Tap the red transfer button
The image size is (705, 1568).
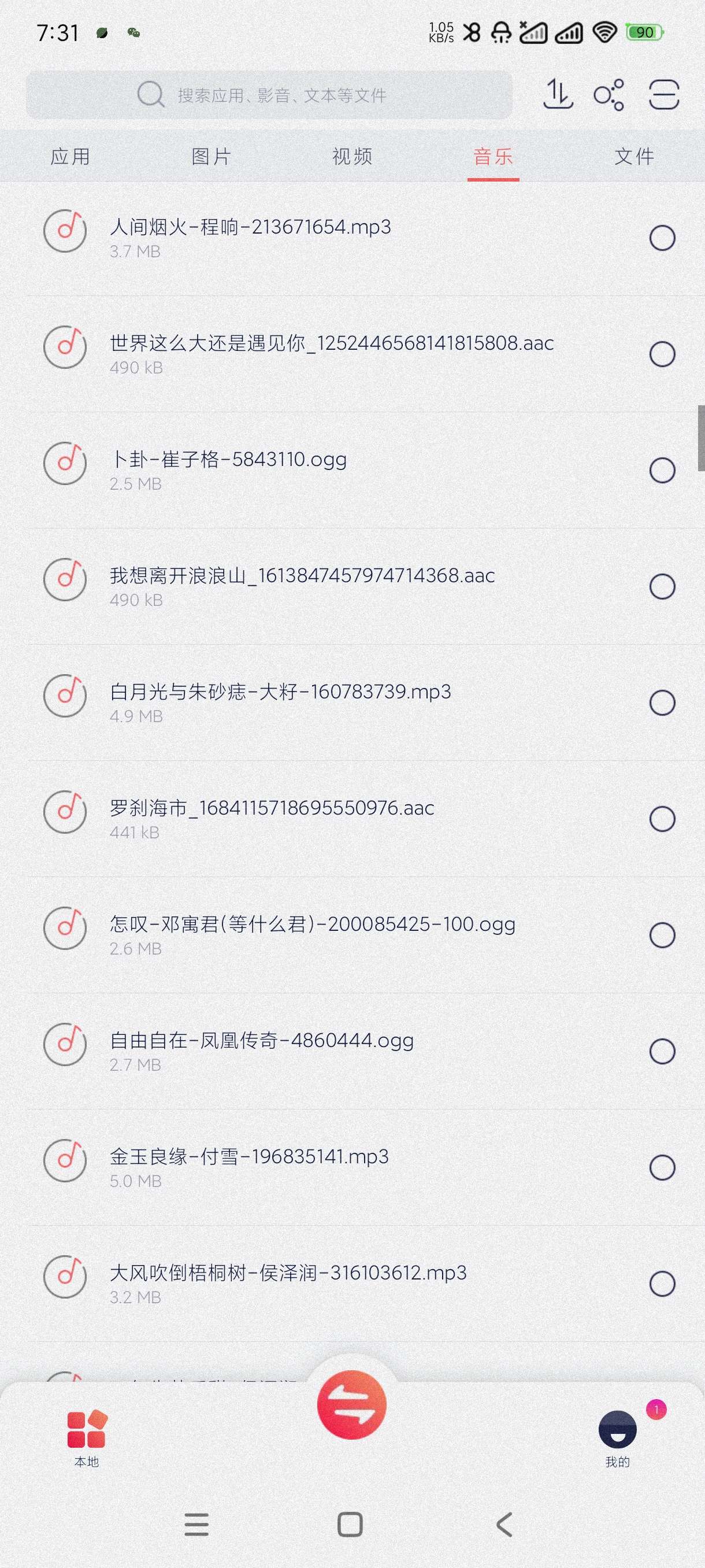click(351, 1405)
